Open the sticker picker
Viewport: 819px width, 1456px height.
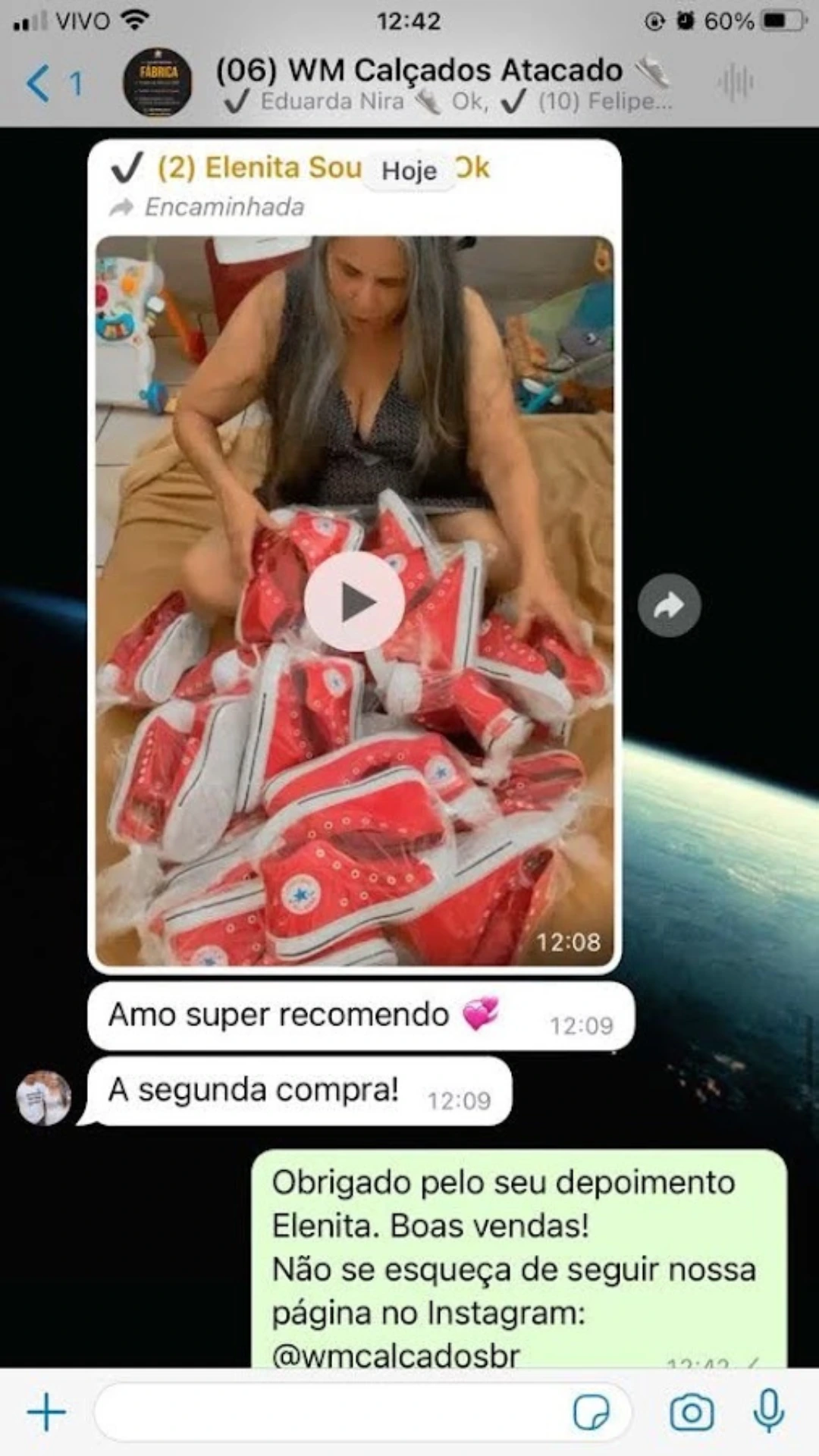coord(591,1412)
